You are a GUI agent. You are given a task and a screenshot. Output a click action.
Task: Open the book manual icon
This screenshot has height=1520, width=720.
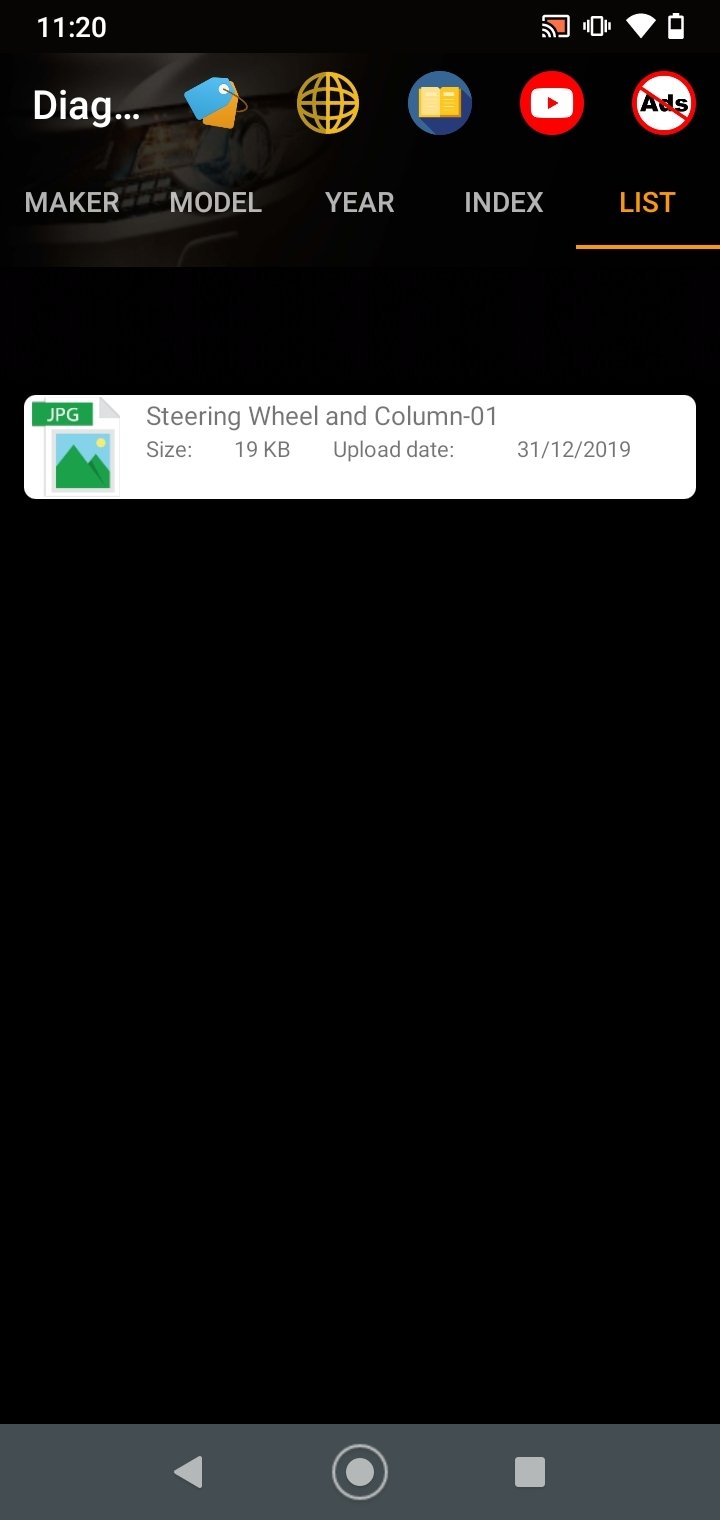[440, 104]
